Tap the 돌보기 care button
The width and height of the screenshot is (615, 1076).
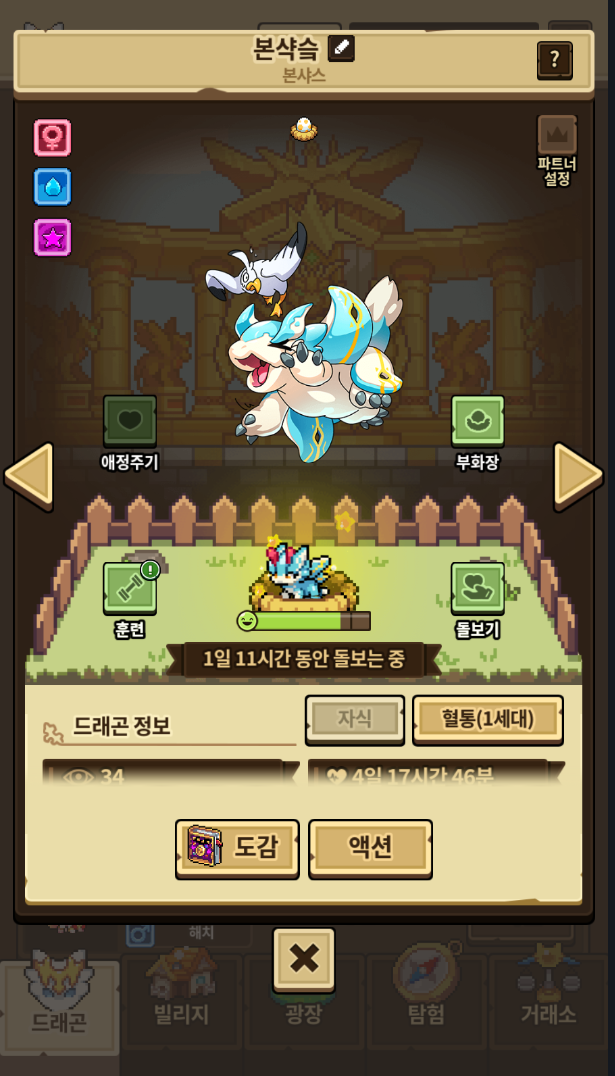(478, 589)
